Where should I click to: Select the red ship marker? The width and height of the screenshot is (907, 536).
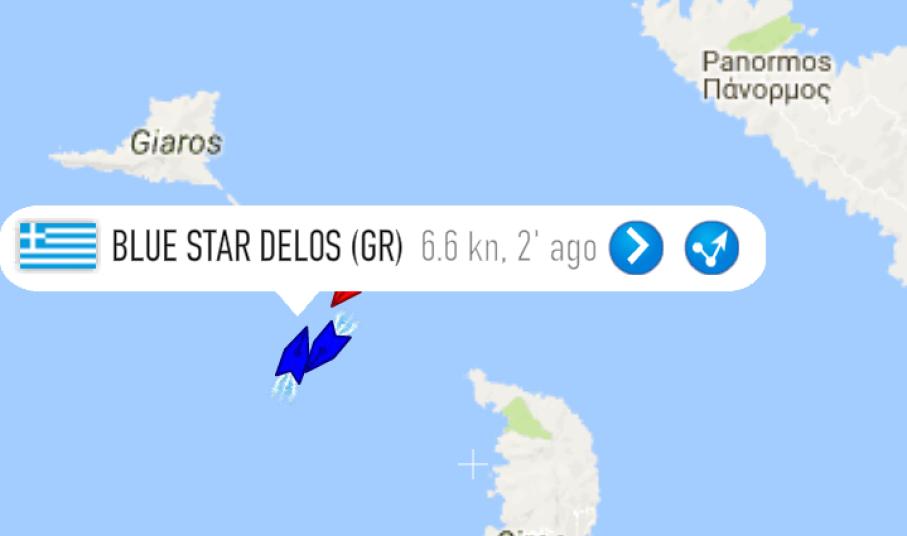click(344, 296)
